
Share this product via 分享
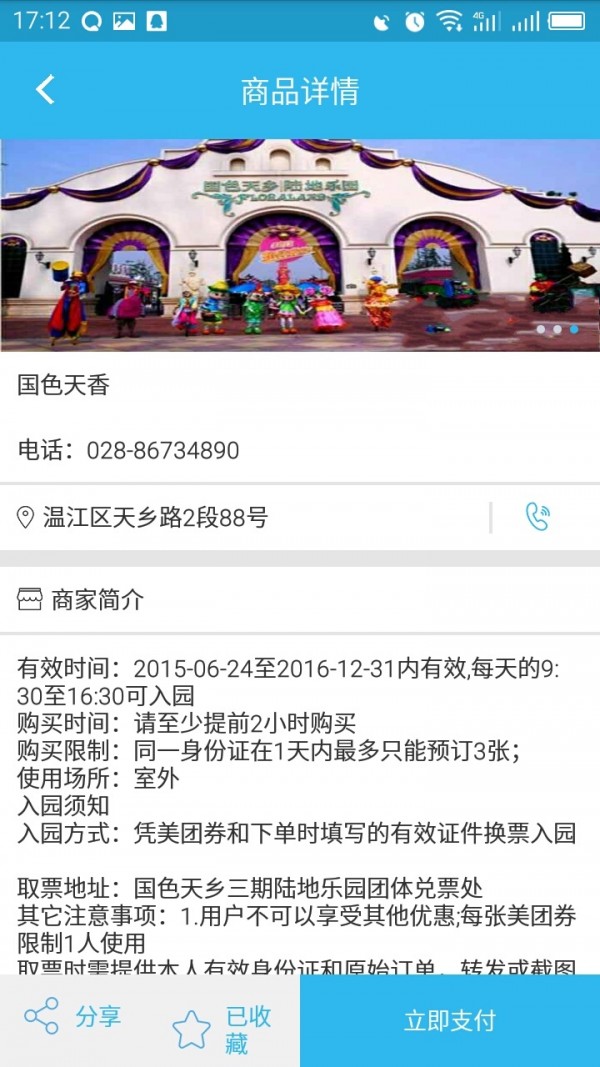(72, 1018)
